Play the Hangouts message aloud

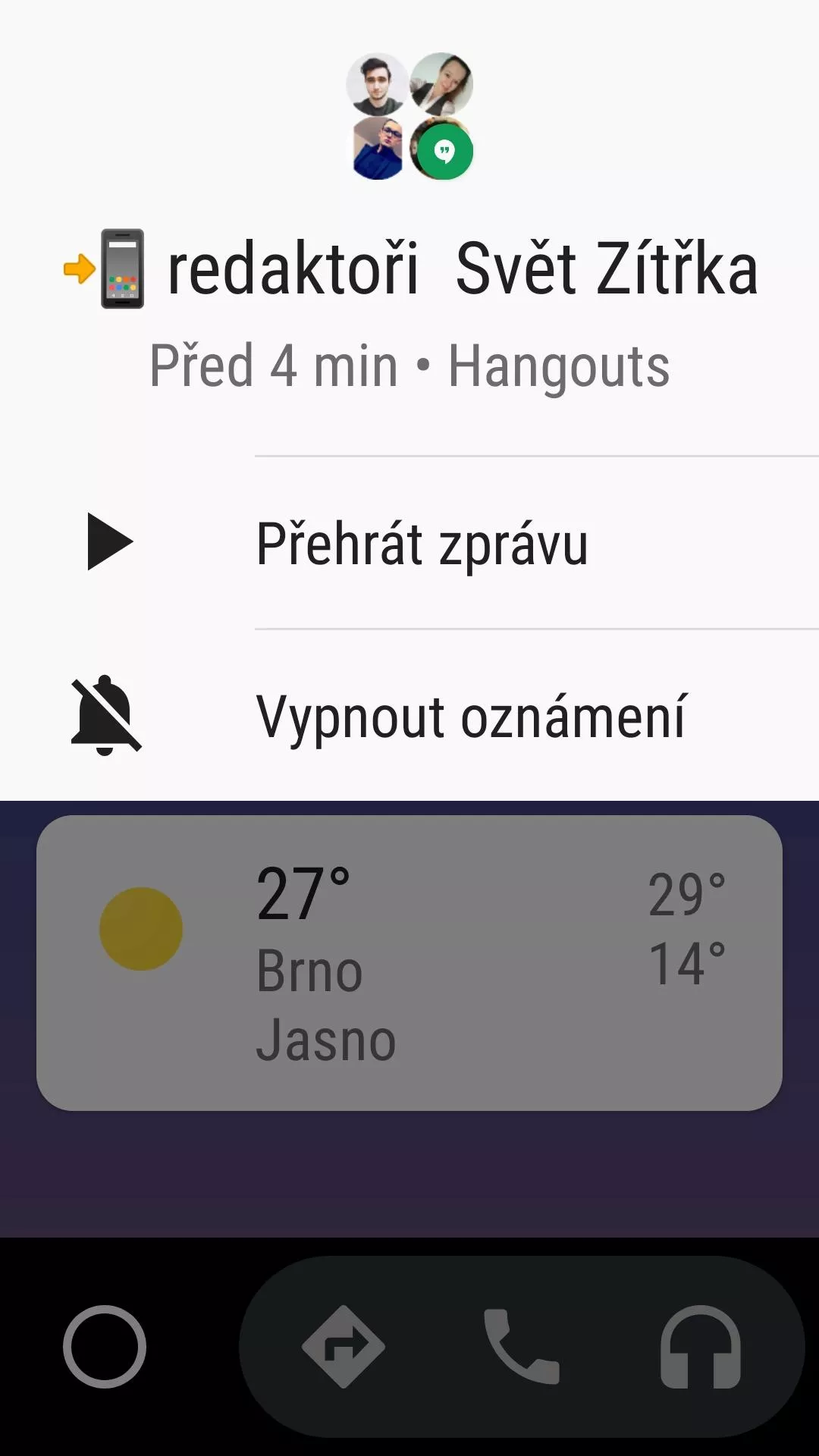pos(409,543)
